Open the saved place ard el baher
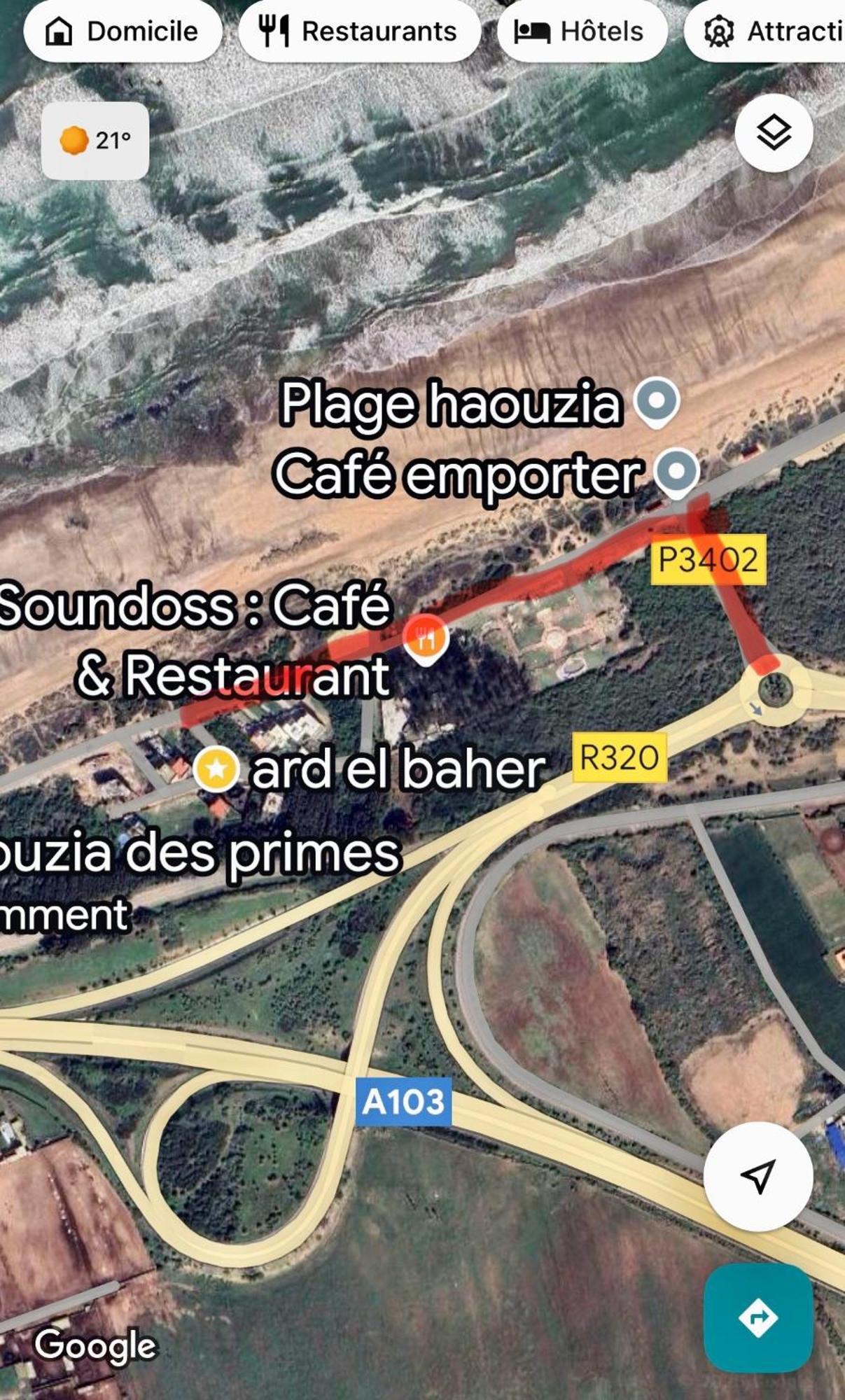845x1400 pixels. [x=216, y=769]
